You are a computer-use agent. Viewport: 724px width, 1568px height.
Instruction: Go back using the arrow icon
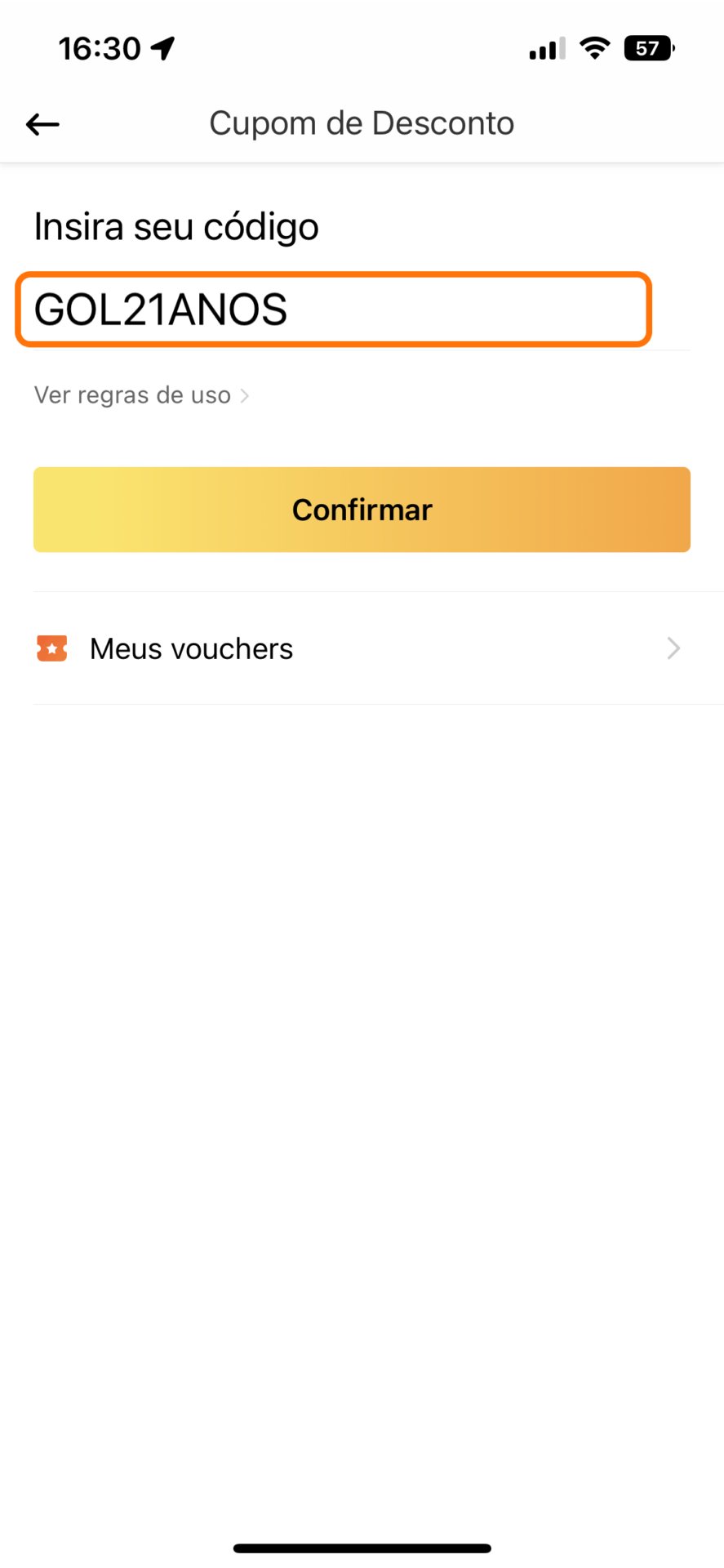pyautogui.click(x=42, y=124)
